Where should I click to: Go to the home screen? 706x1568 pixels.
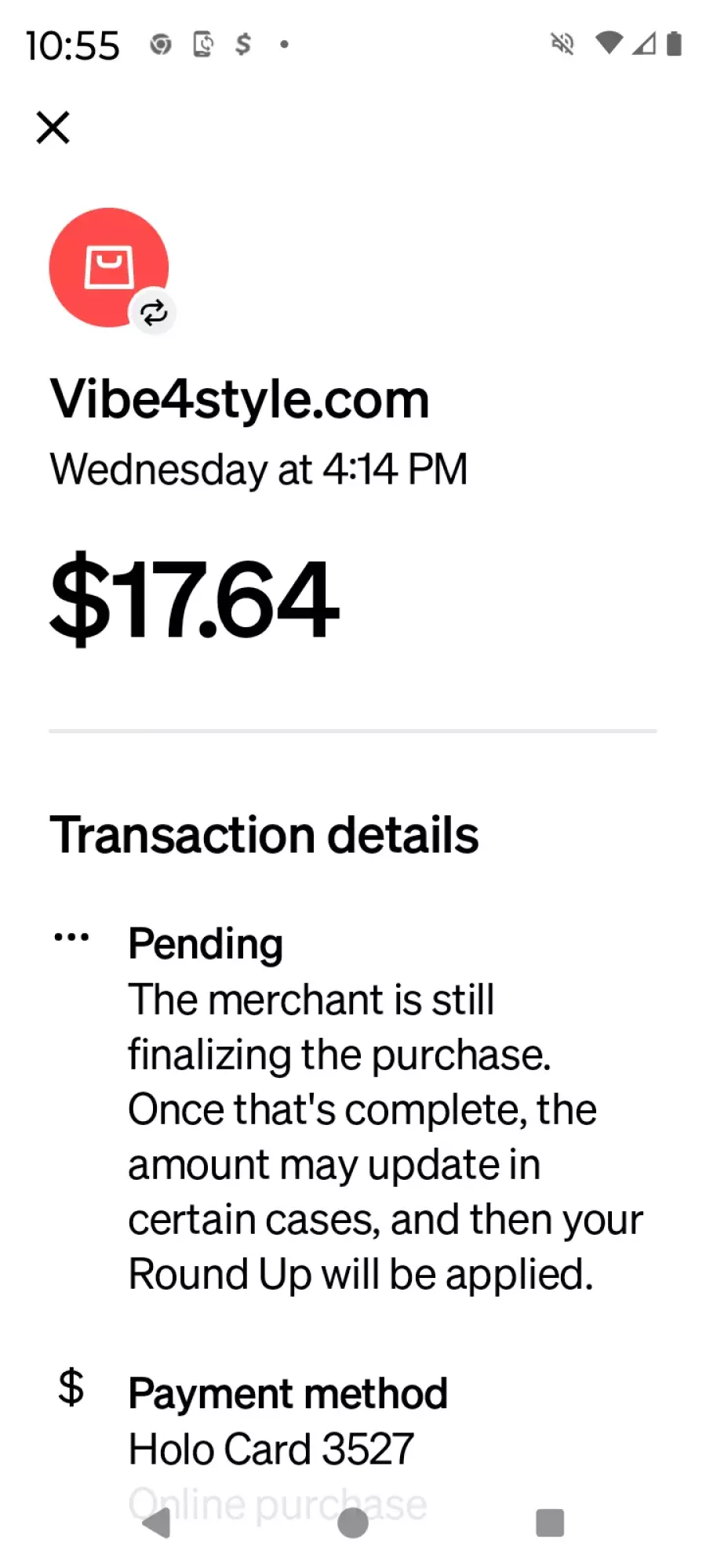click(x=352, y=1523)
